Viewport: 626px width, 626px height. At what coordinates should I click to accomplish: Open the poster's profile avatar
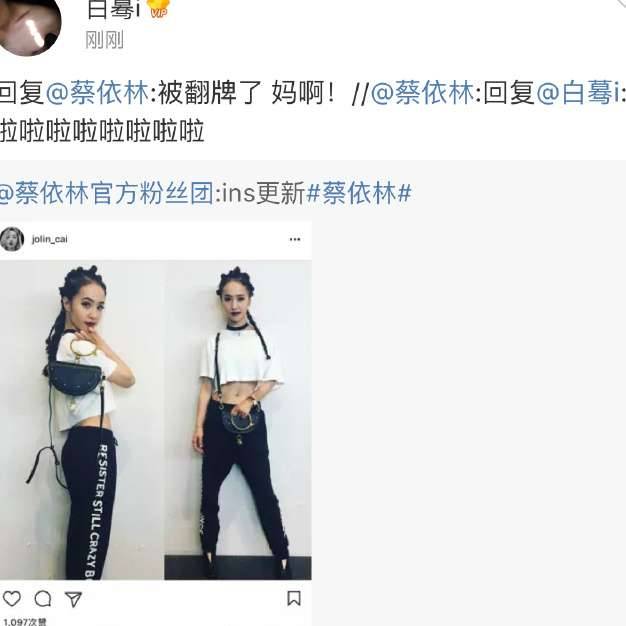click(x=30, y=25)
